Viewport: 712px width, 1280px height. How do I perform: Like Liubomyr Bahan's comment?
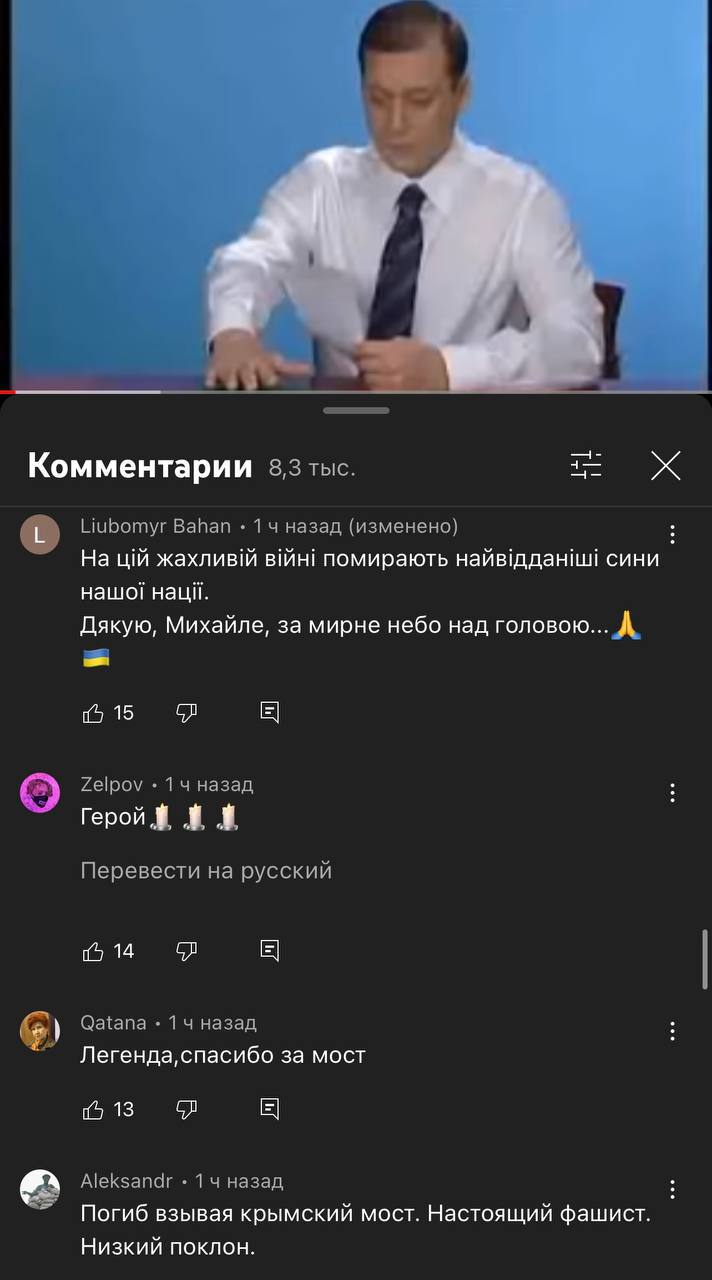click(93, 713)
